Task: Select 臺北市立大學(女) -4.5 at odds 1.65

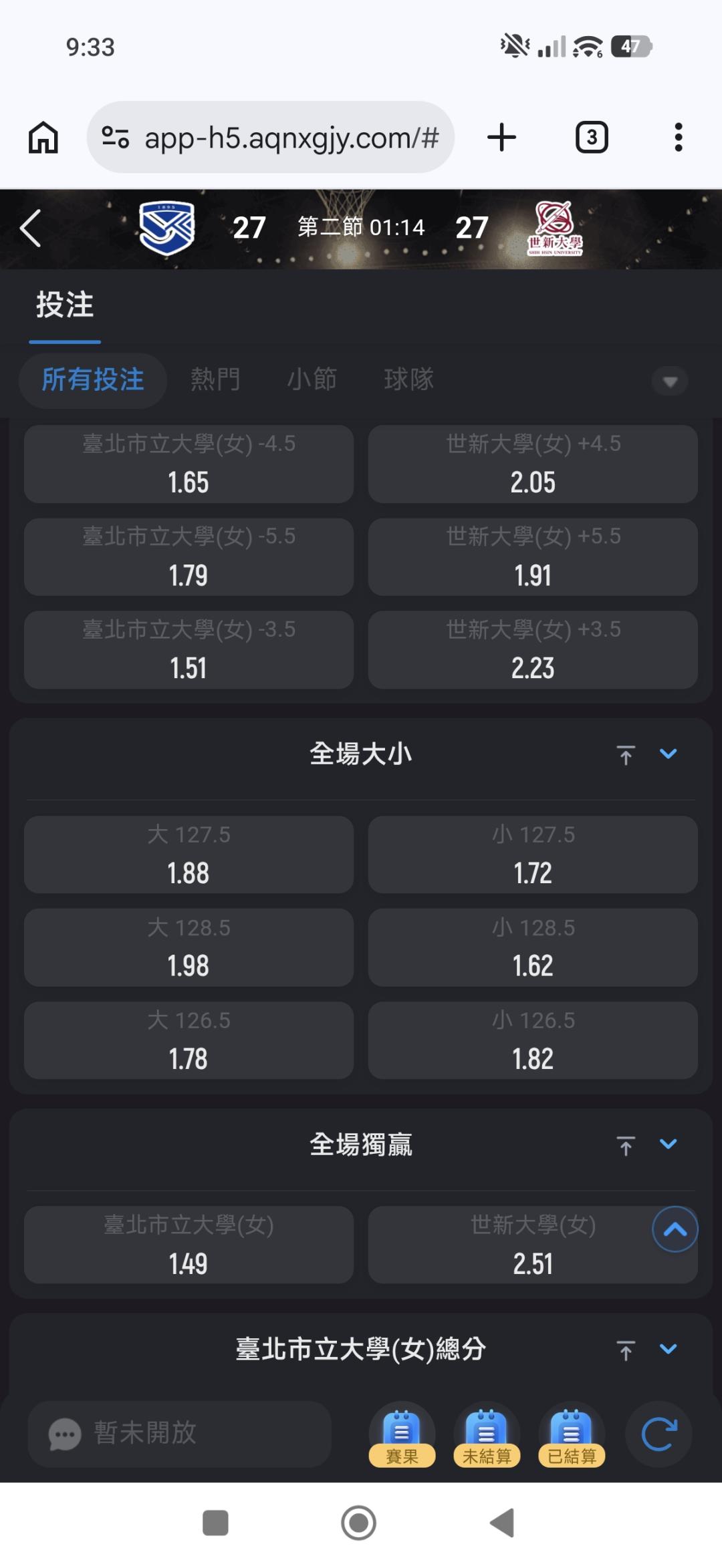Action: point(189,464)
